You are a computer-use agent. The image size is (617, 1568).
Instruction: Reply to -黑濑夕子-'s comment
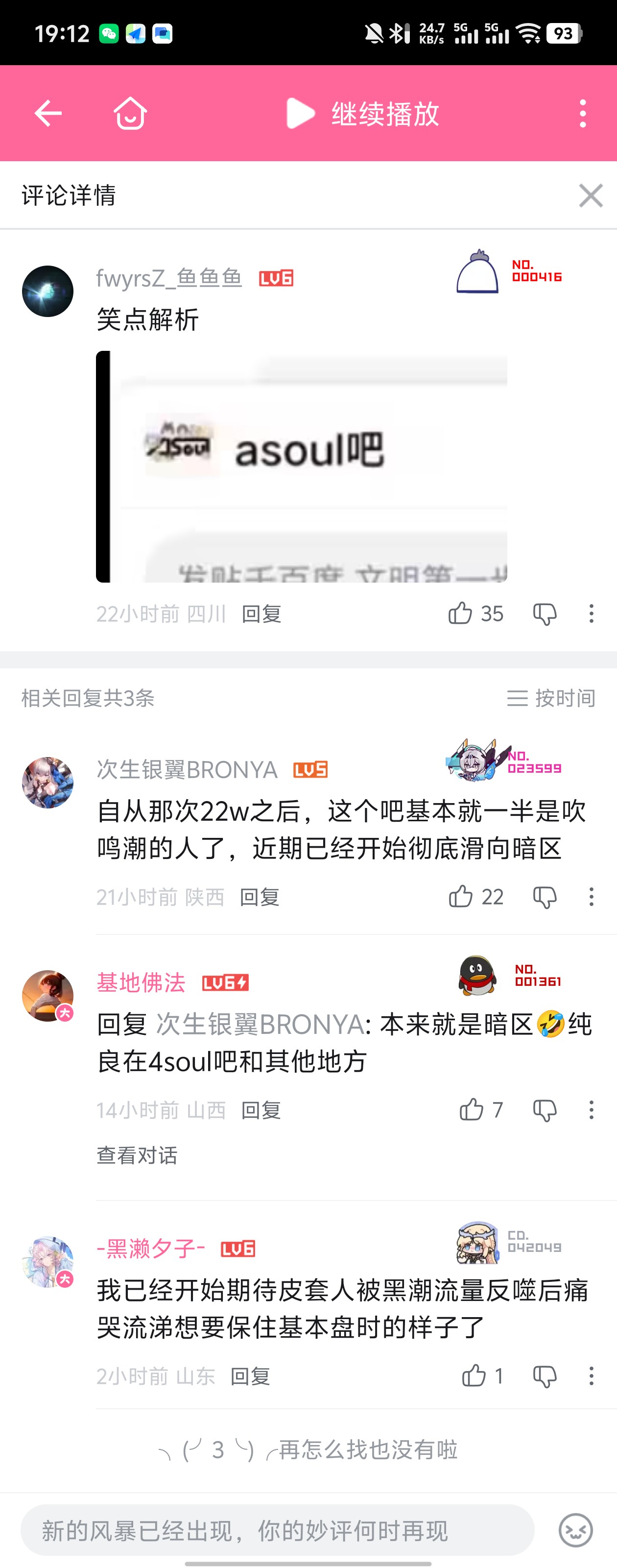[x=250, y=1375]
